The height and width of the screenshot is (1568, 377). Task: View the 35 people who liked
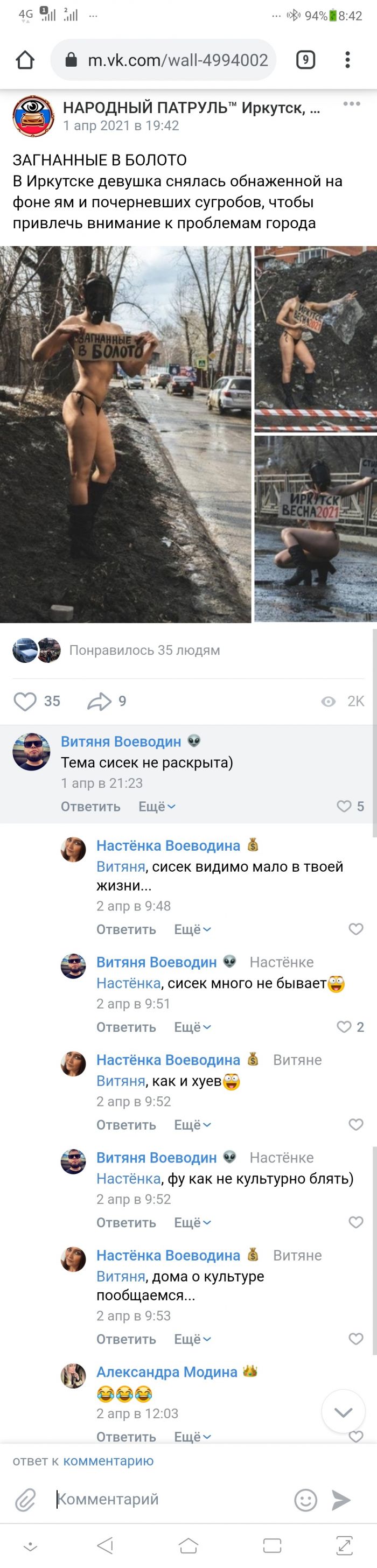[x=144, y=650]
